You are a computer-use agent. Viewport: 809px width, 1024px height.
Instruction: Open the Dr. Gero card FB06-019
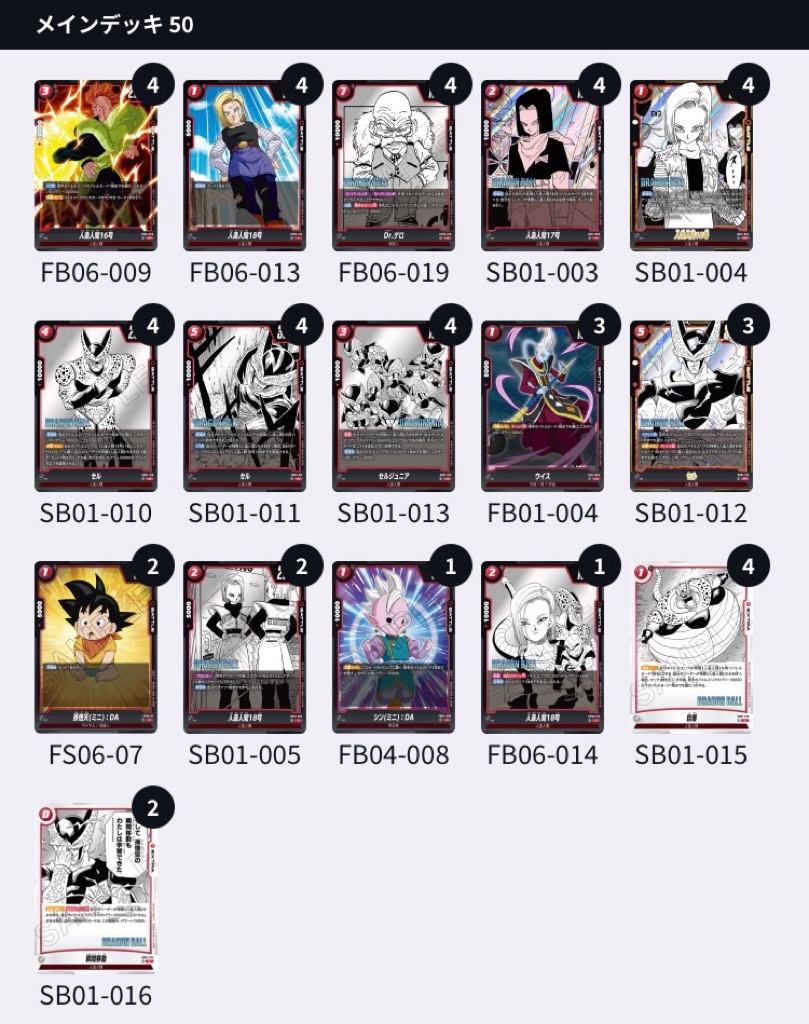pyautogui.click(x=394, y=165)
